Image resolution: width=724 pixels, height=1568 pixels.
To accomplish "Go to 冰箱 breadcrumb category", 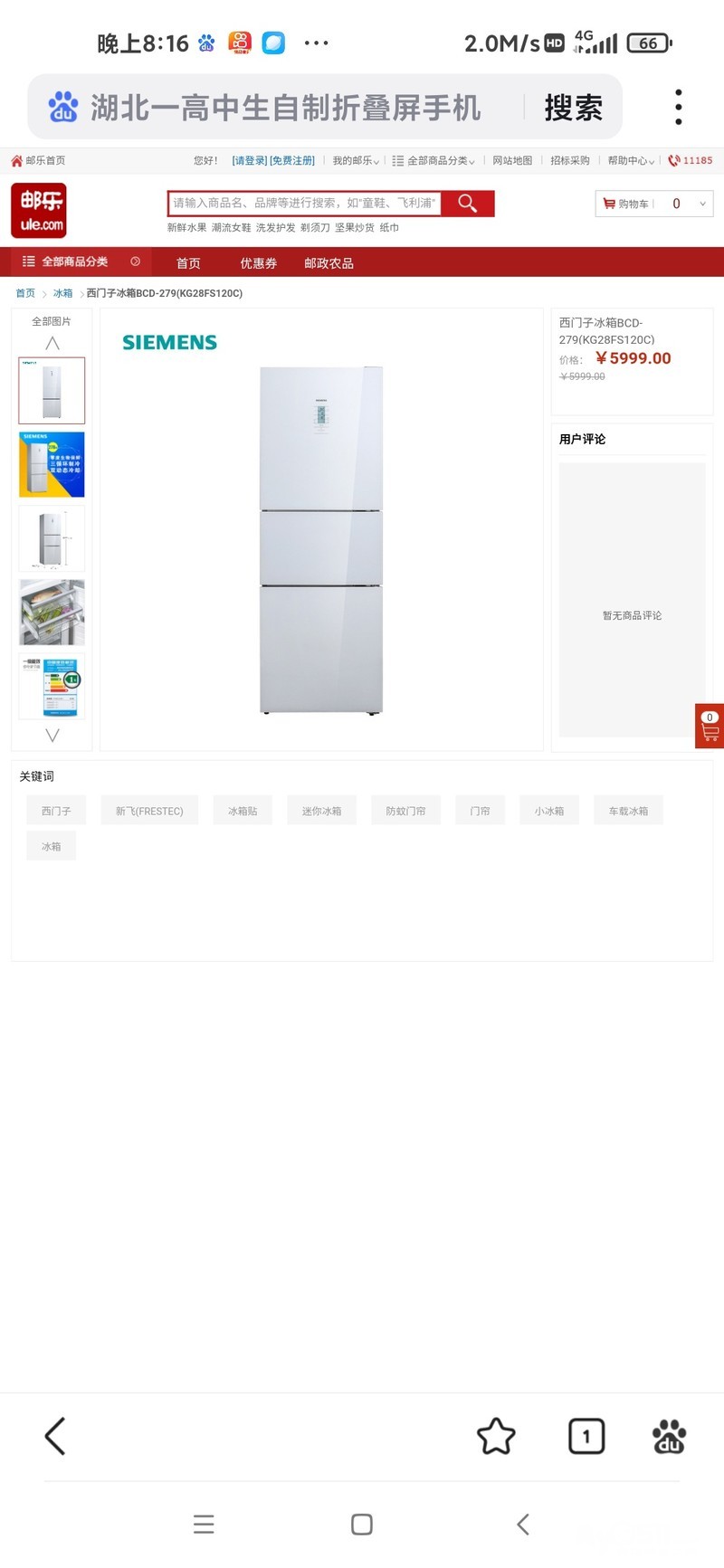I will pos(62,293).
